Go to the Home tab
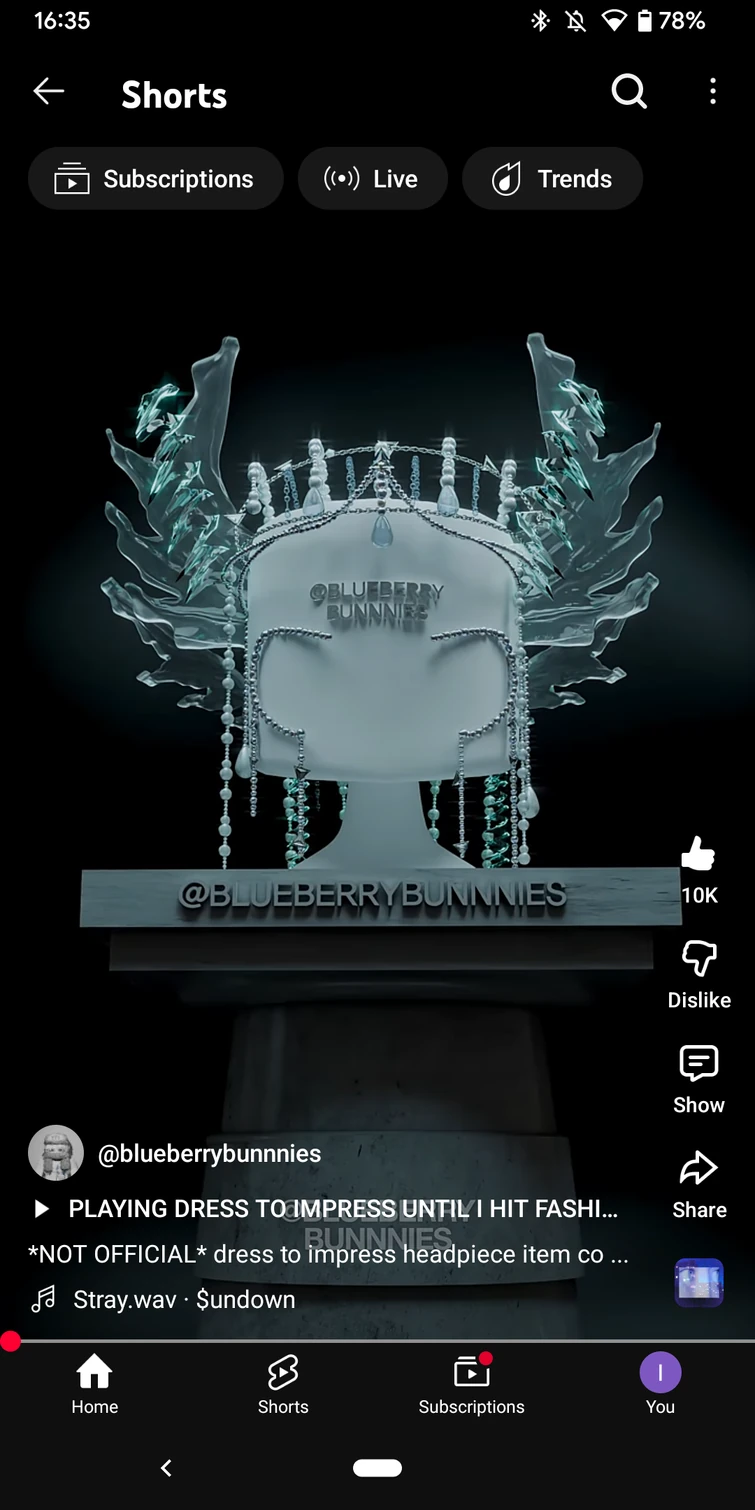 tap(95, 1384)
